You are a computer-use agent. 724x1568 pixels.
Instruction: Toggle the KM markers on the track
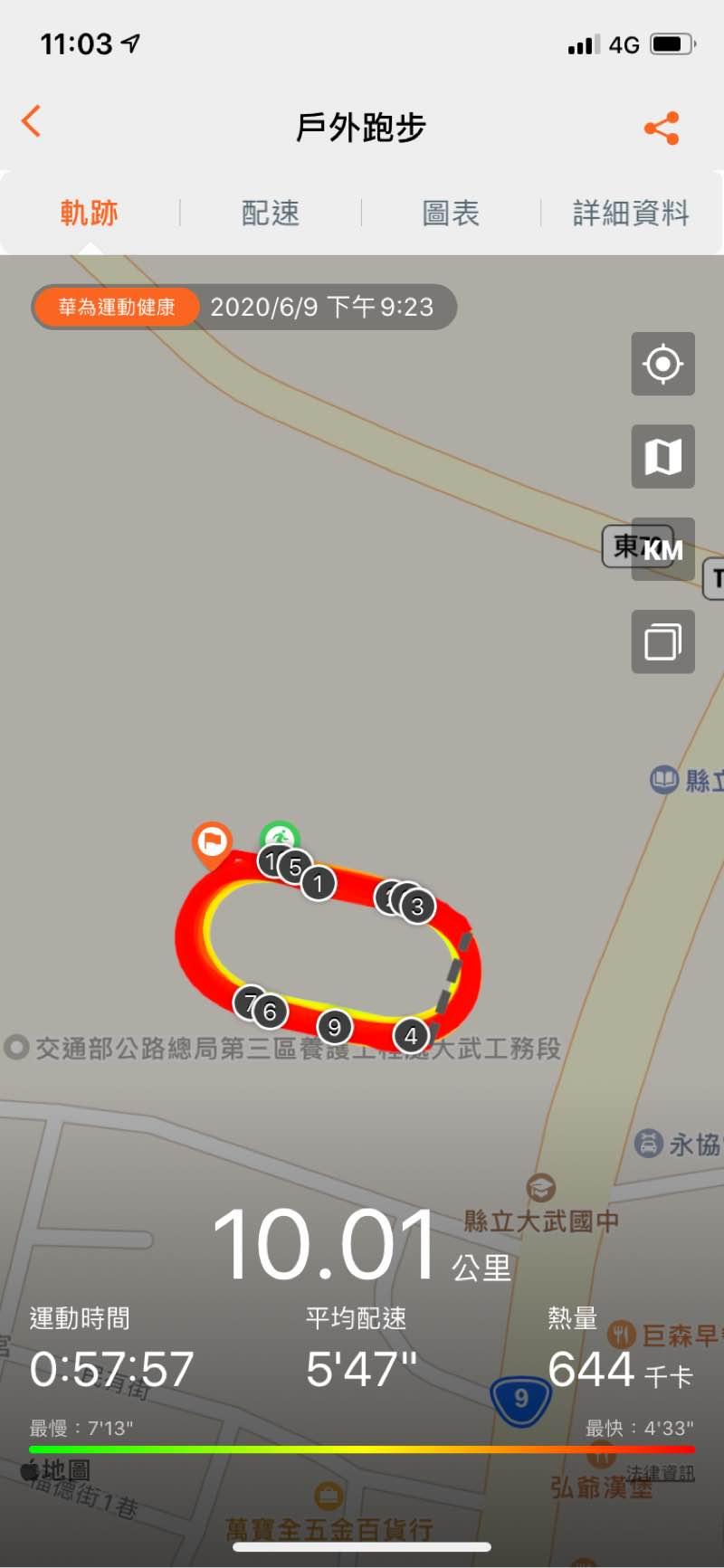(x=663, y=549)
